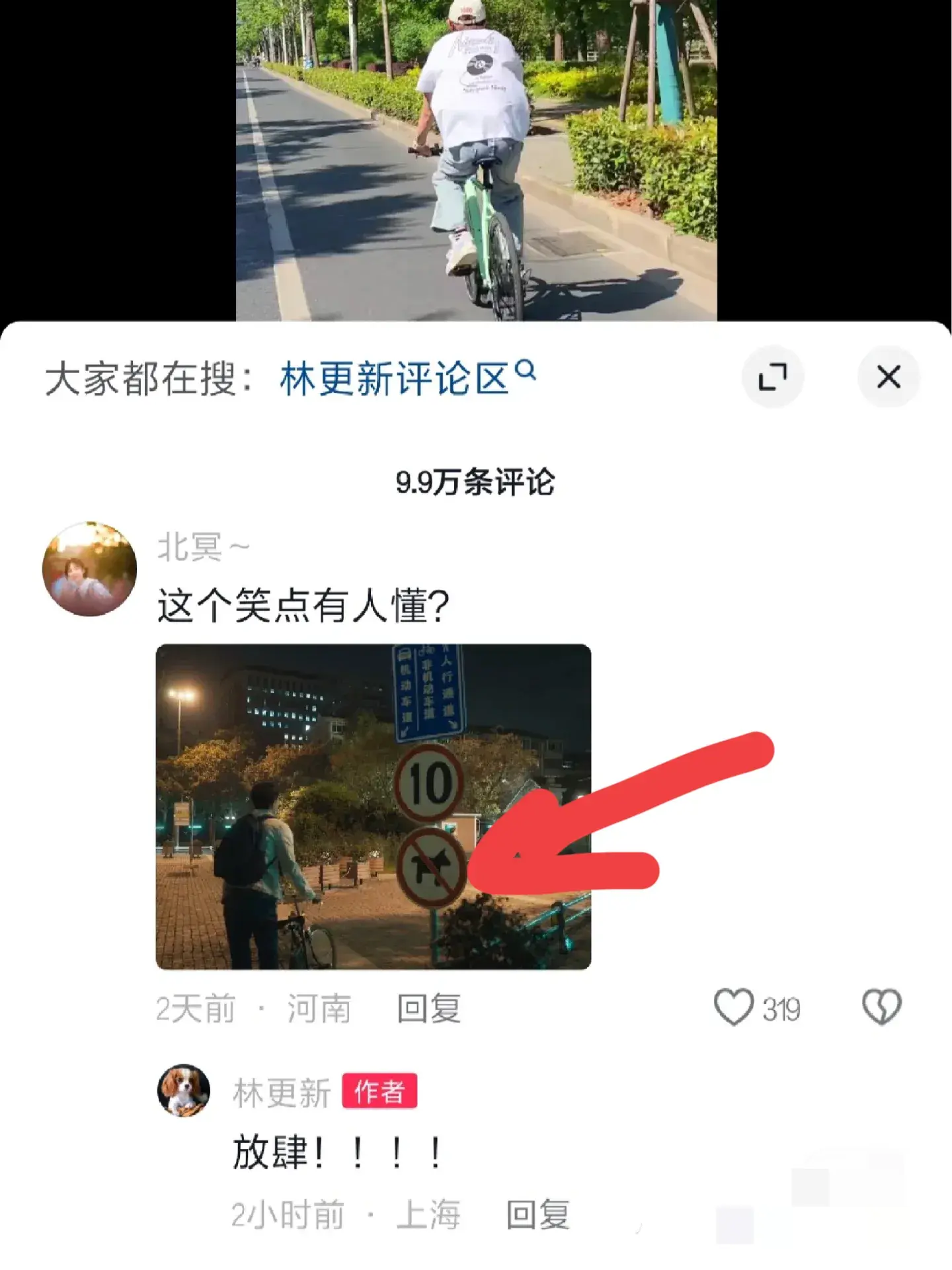Tap the video to pause playback
Image resolution: width=952 pixels, height=1270 pixels.
[x=475, y=159]
